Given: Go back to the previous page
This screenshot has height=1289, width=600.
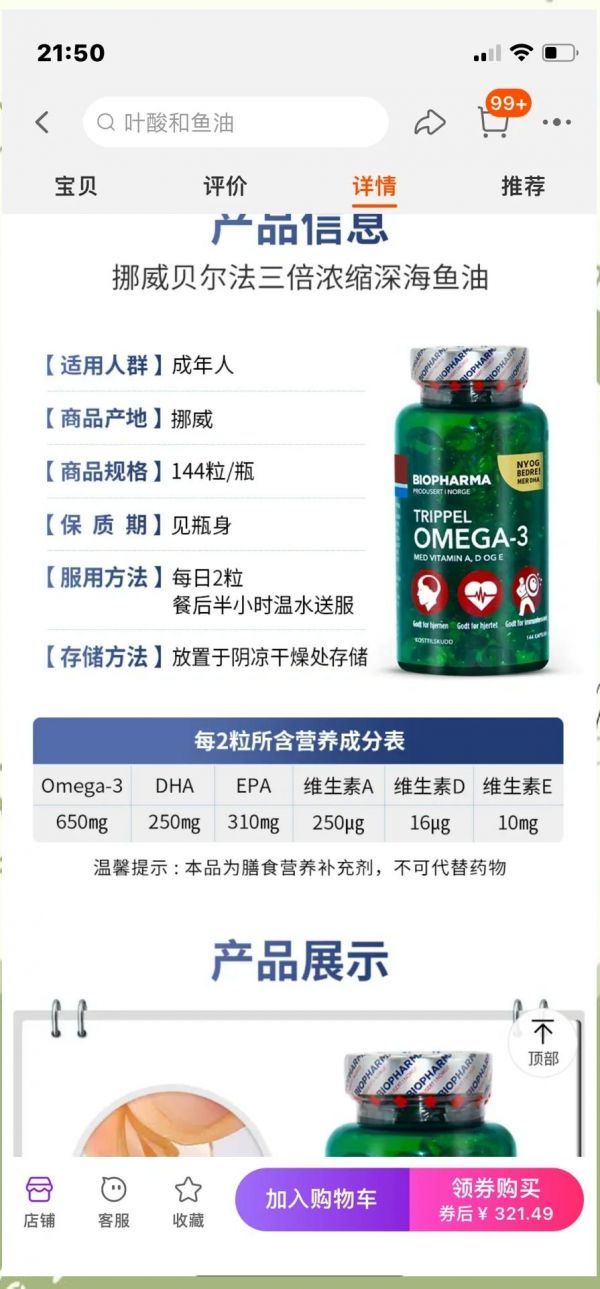Looking at the screenshot, I should [42, 123].
